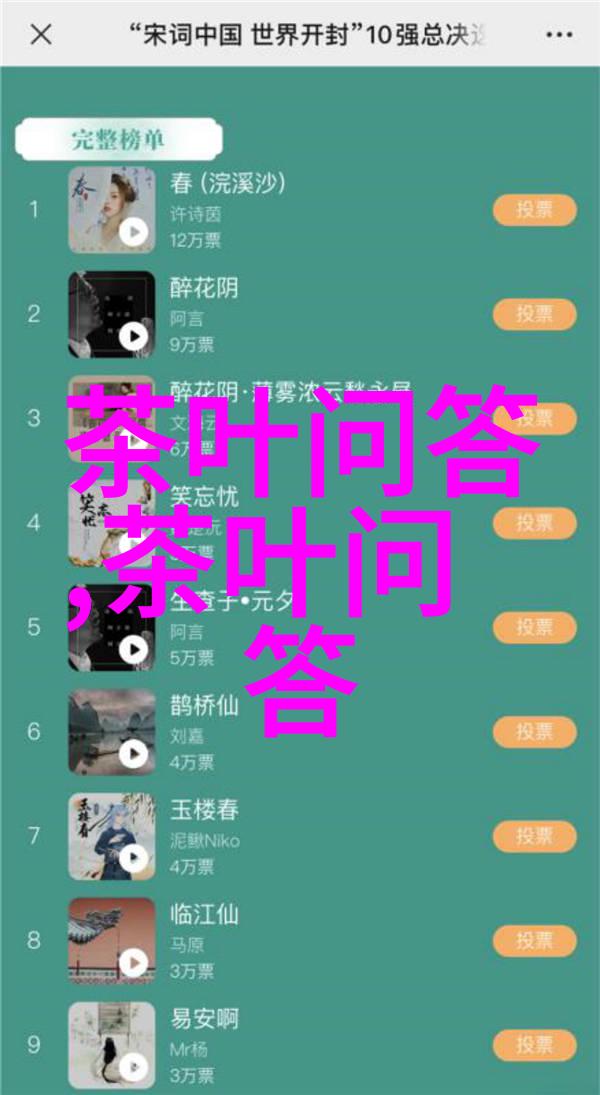
Task: Vote for 易安啊 by Mr杨
Action: pyautogui.click(x=534, y=1044)
